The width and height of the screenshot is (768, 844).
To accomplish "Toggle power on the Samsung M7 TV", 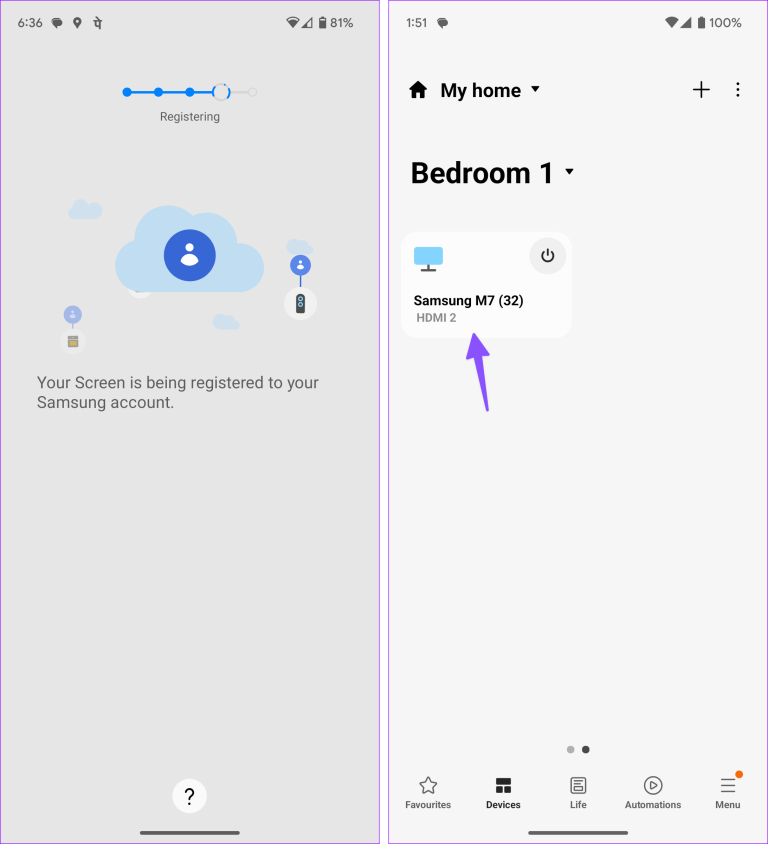I will coord(547,255).
